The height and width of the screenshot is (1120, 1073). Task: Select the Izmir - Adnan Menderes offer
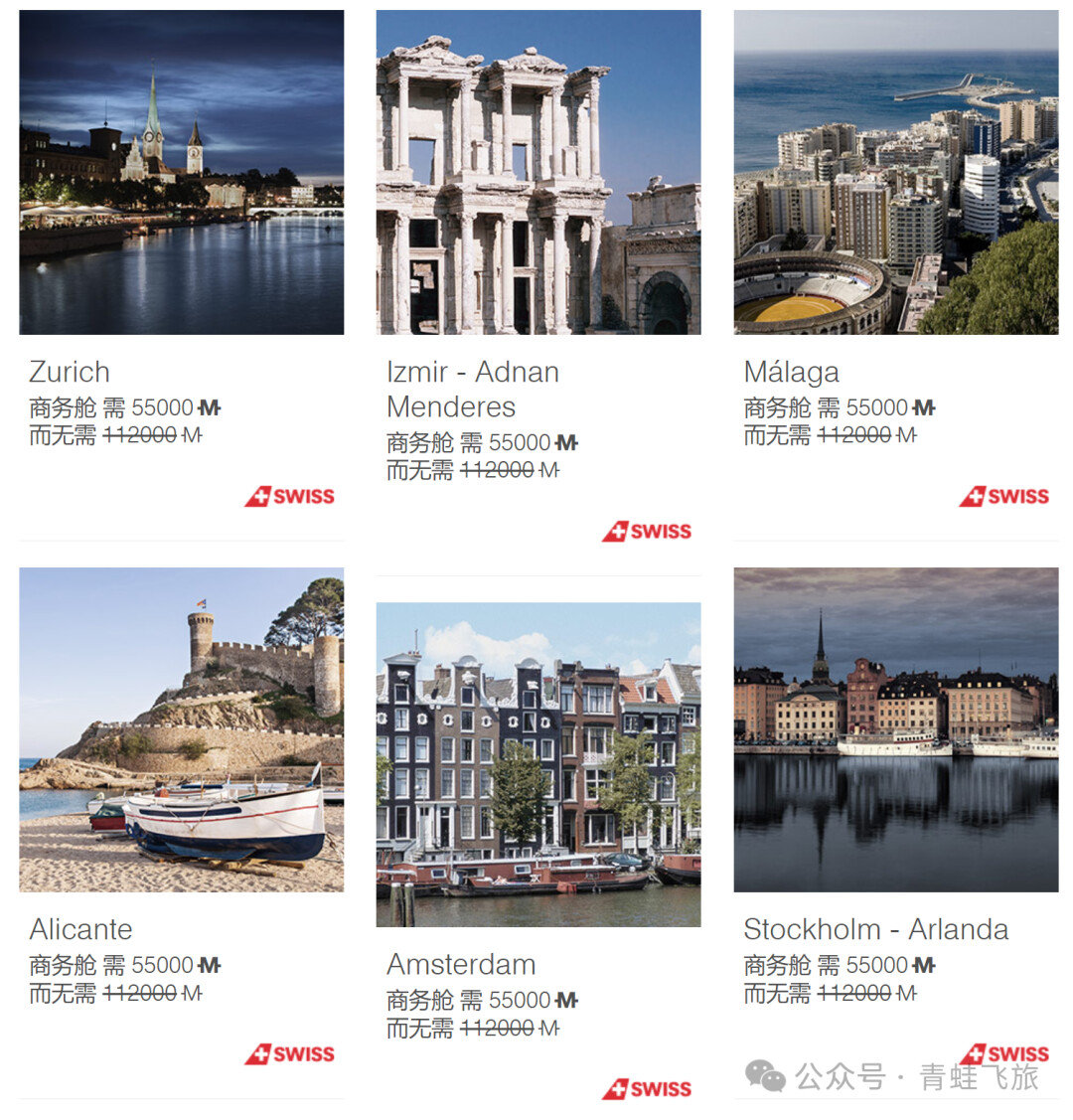click(x=537, y=173)
